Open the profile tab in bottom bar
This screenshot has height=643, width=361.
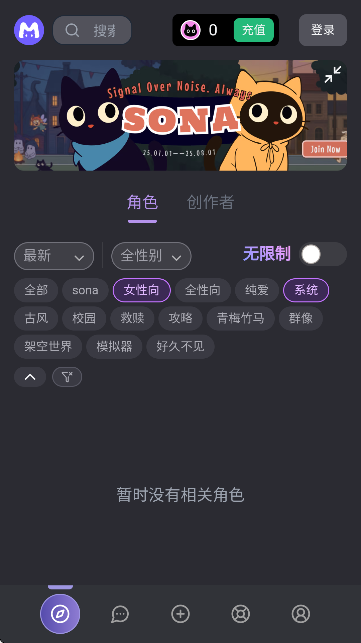pos(301,614)
